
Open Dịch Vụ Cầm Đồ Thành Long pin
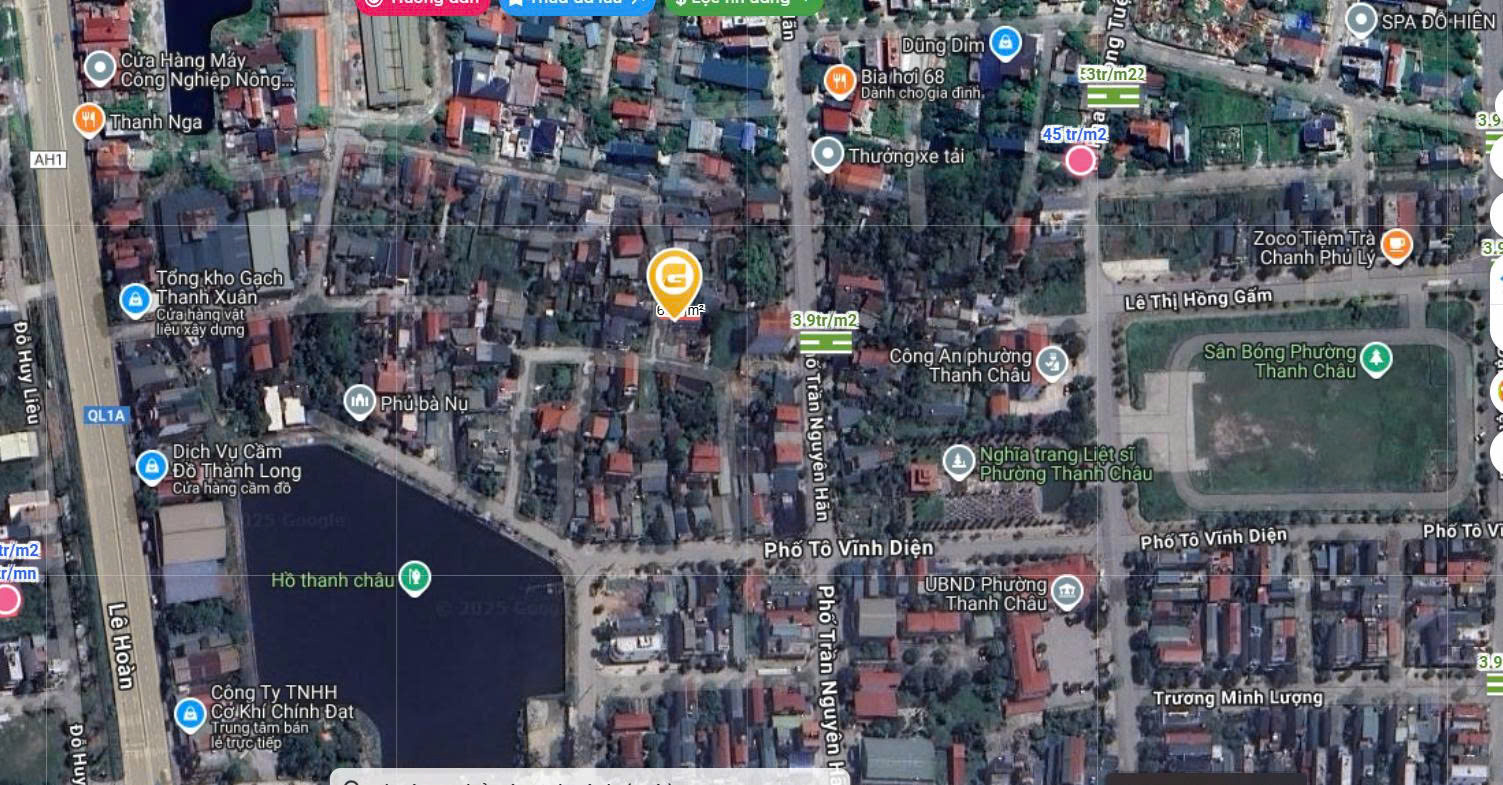151,465
